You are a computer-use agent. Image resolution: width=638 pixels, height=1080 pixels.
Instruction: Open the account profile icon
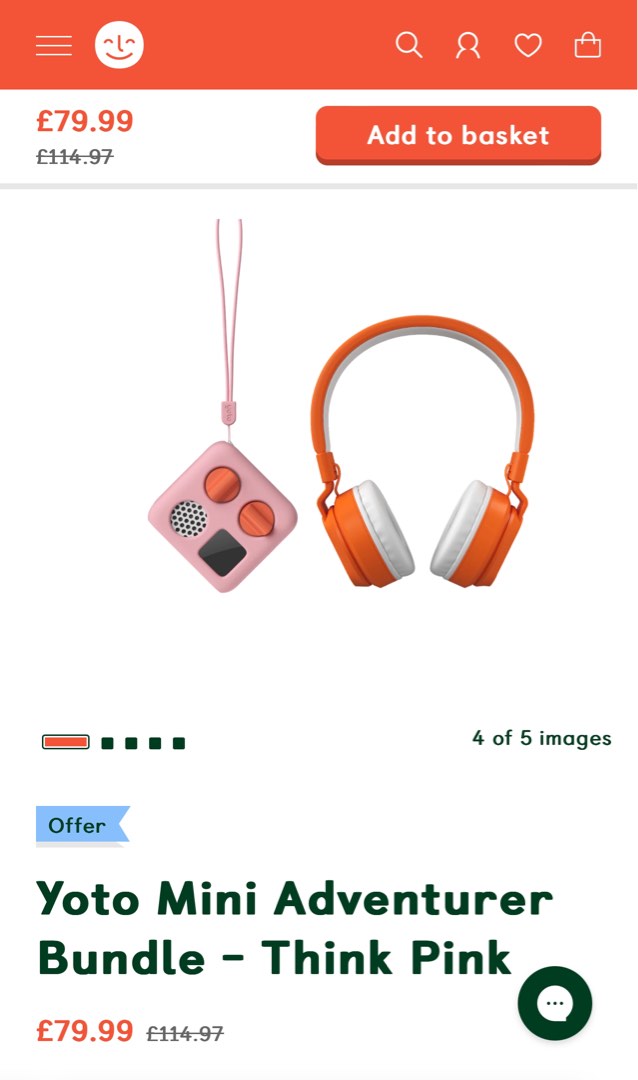(468, 46)
